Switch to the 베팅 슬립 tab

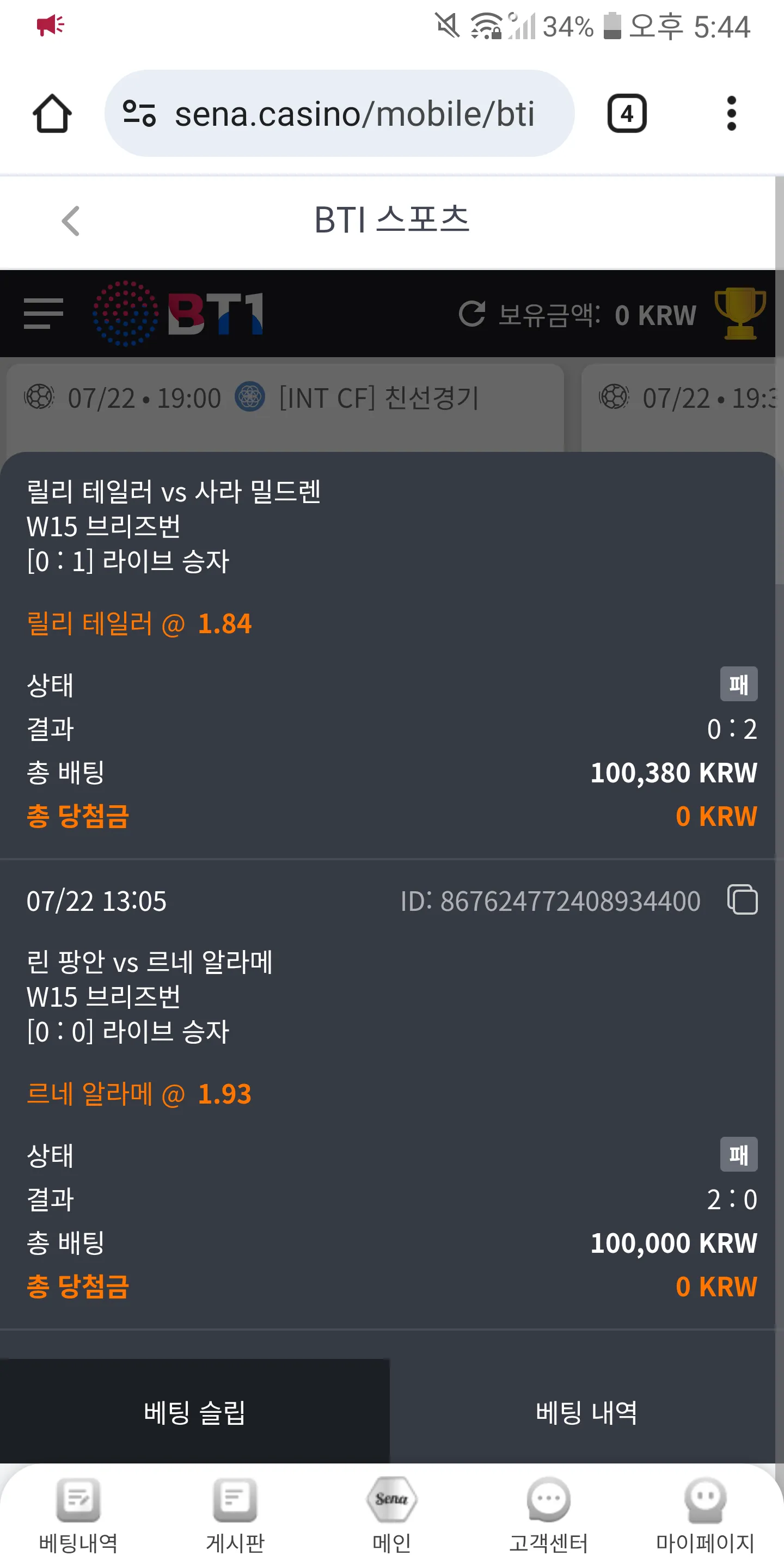point(195,1412)
